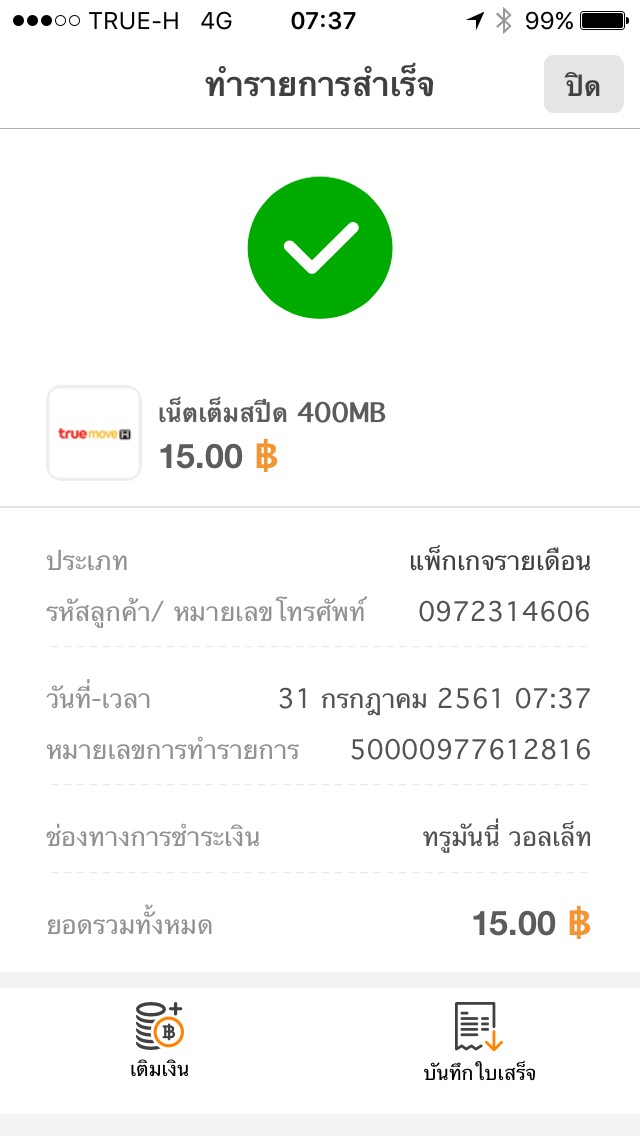Tap เติมเงิน to top up
Viewport: 640px width, 1136px height.
160,1040
